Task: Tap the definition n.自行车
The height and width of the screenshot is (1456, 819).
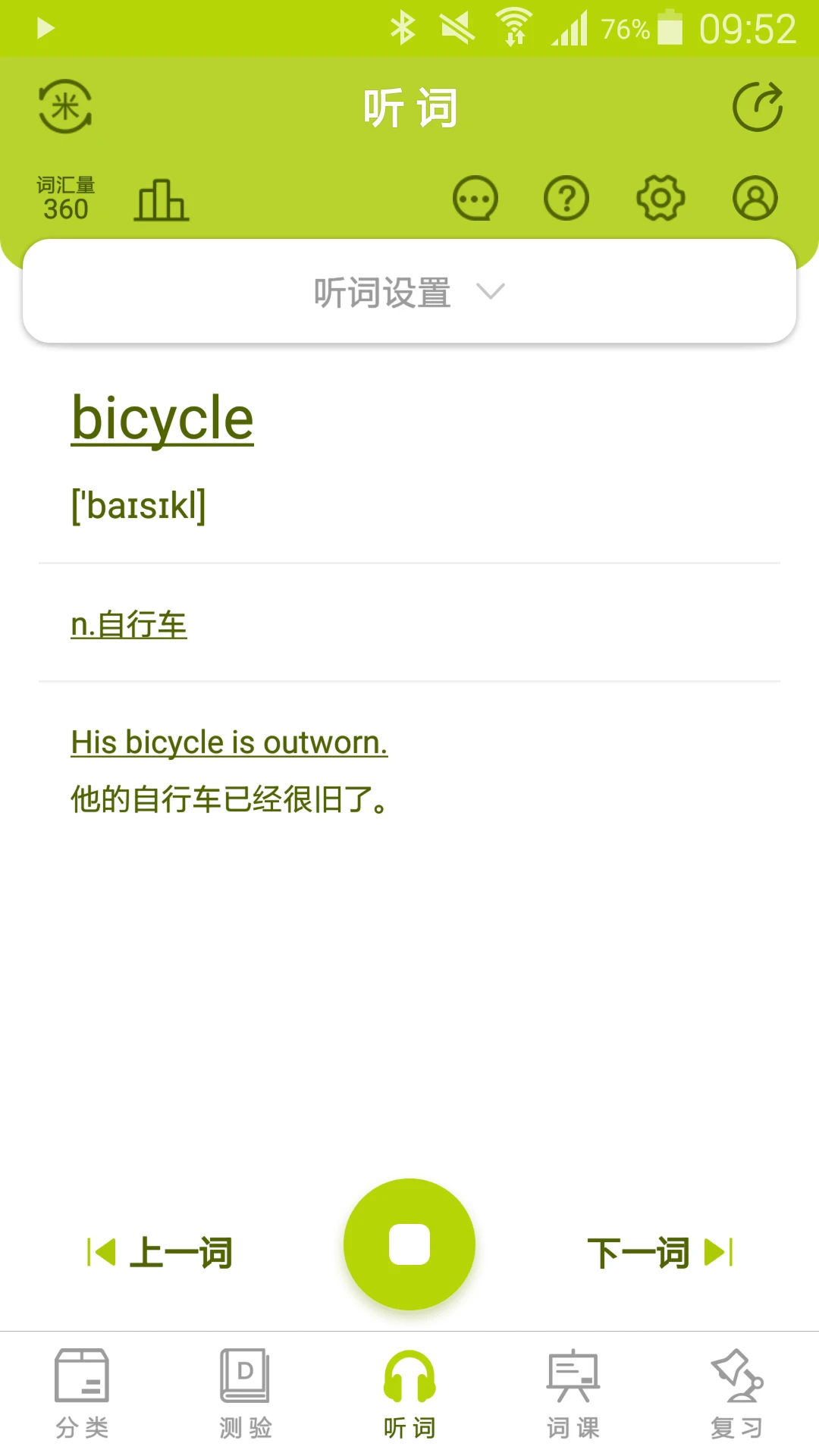Action: pos(129,625)
